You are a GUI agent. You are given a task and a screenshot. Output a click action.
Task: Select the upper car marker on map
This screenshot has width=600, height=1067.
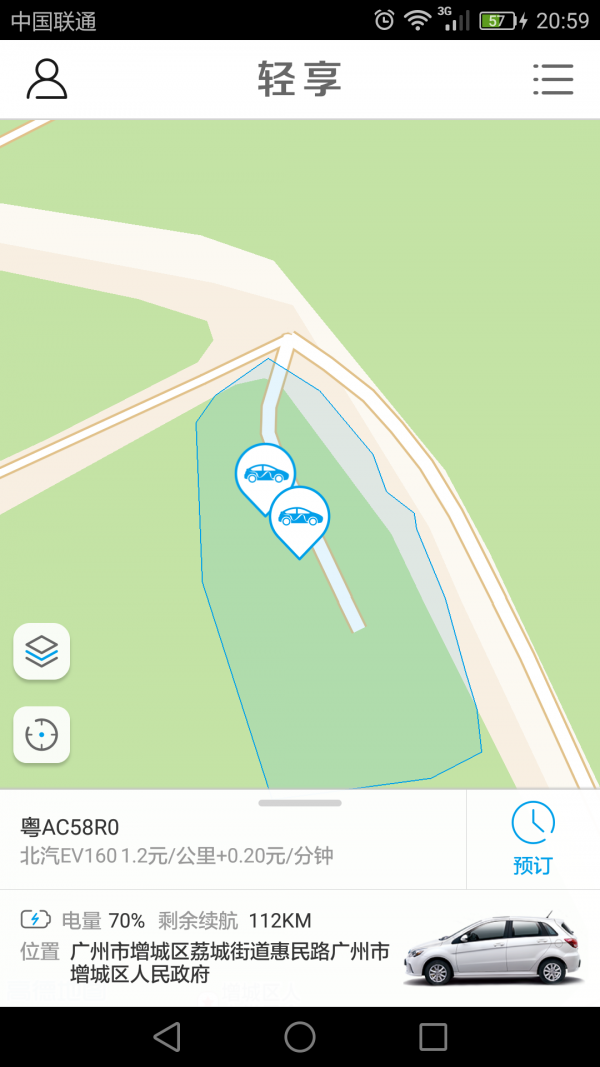coord(265,472)
